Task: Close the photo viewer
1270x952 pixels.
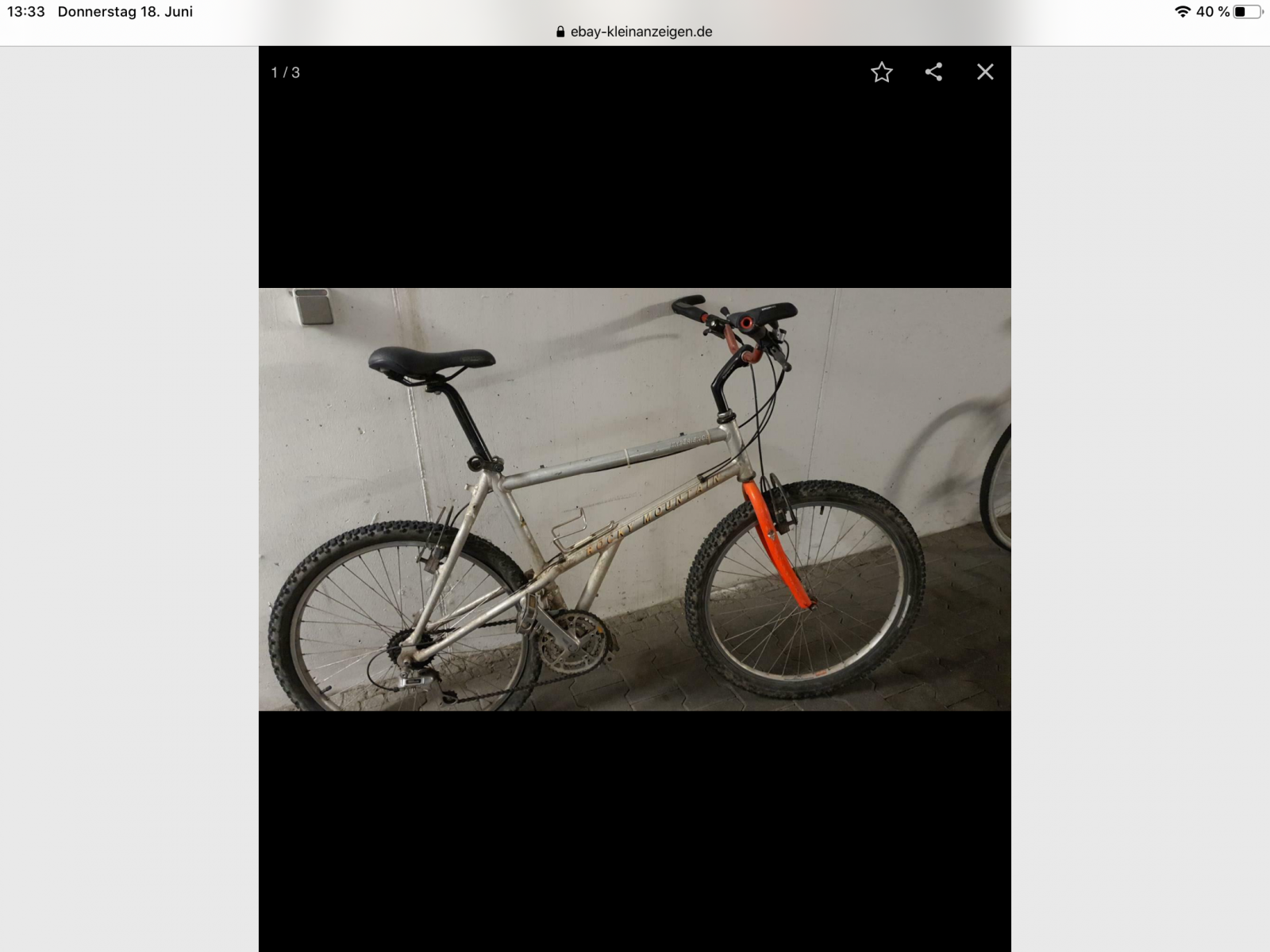Action: 985,72
